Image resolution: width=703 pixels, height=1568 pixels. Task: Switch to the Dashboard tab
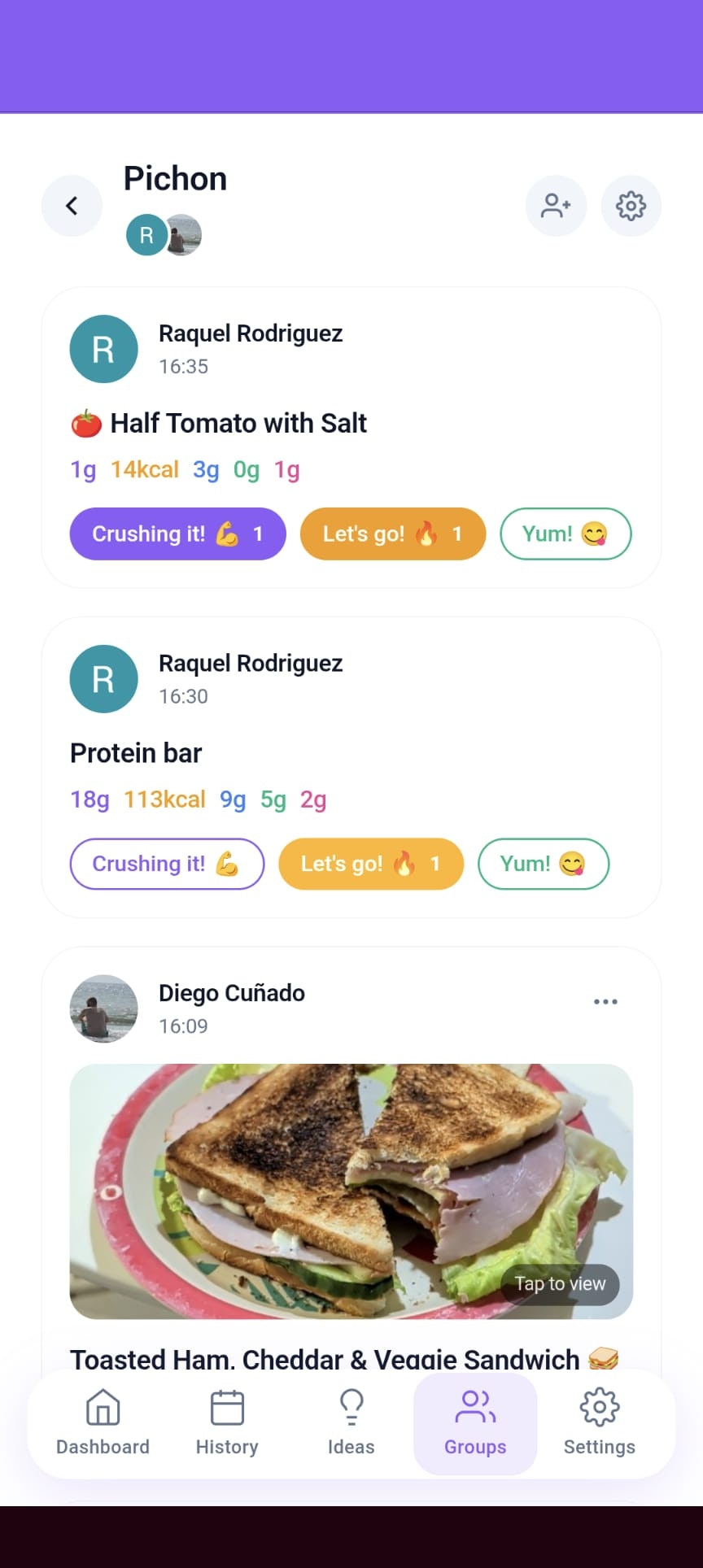[103, 1422]
